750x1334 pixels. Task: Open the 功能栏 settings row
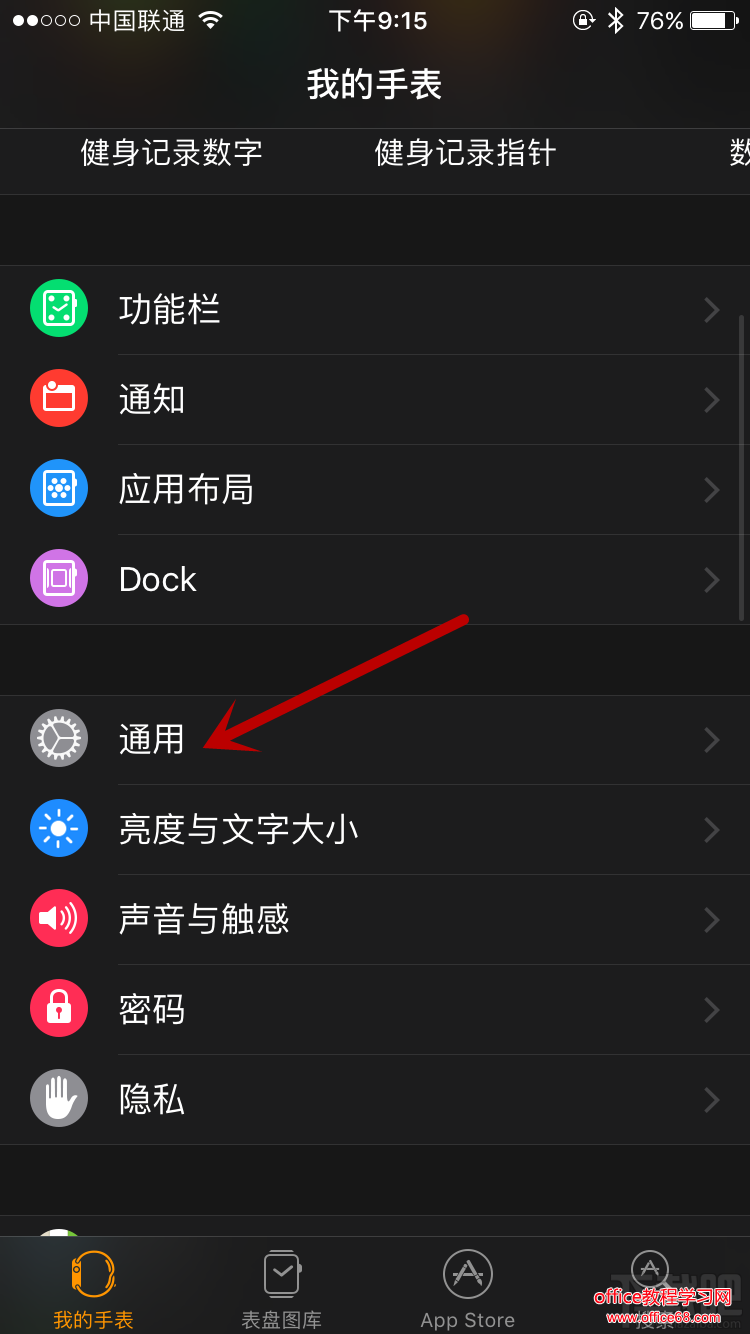pos(375,310)
